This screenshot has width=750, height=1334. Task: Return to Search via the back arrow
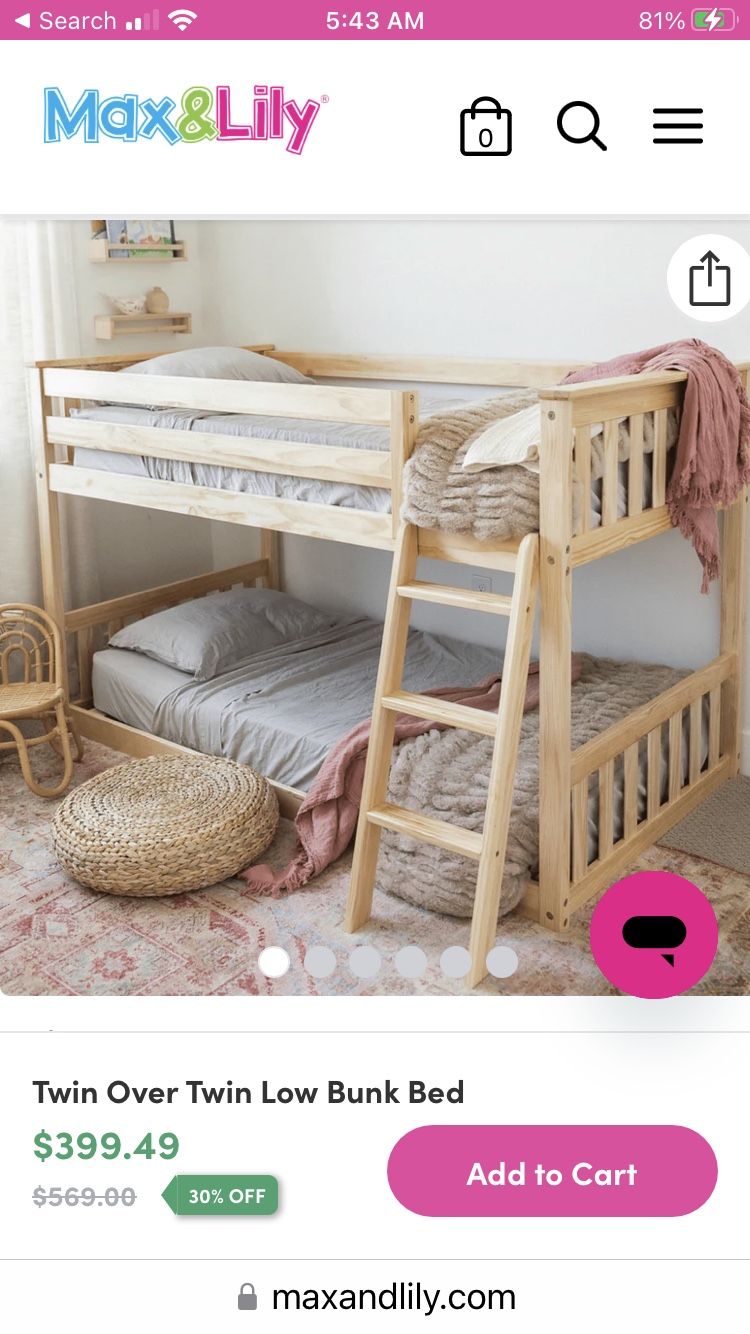click(x=60, y=20)
